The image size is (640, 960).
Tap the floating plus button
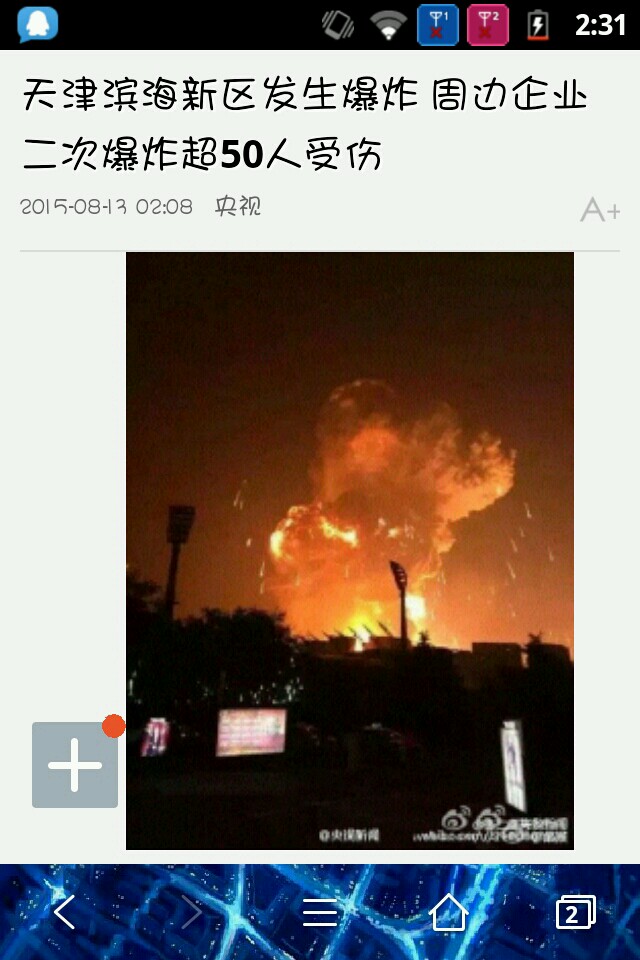click(x=75, y=765)
